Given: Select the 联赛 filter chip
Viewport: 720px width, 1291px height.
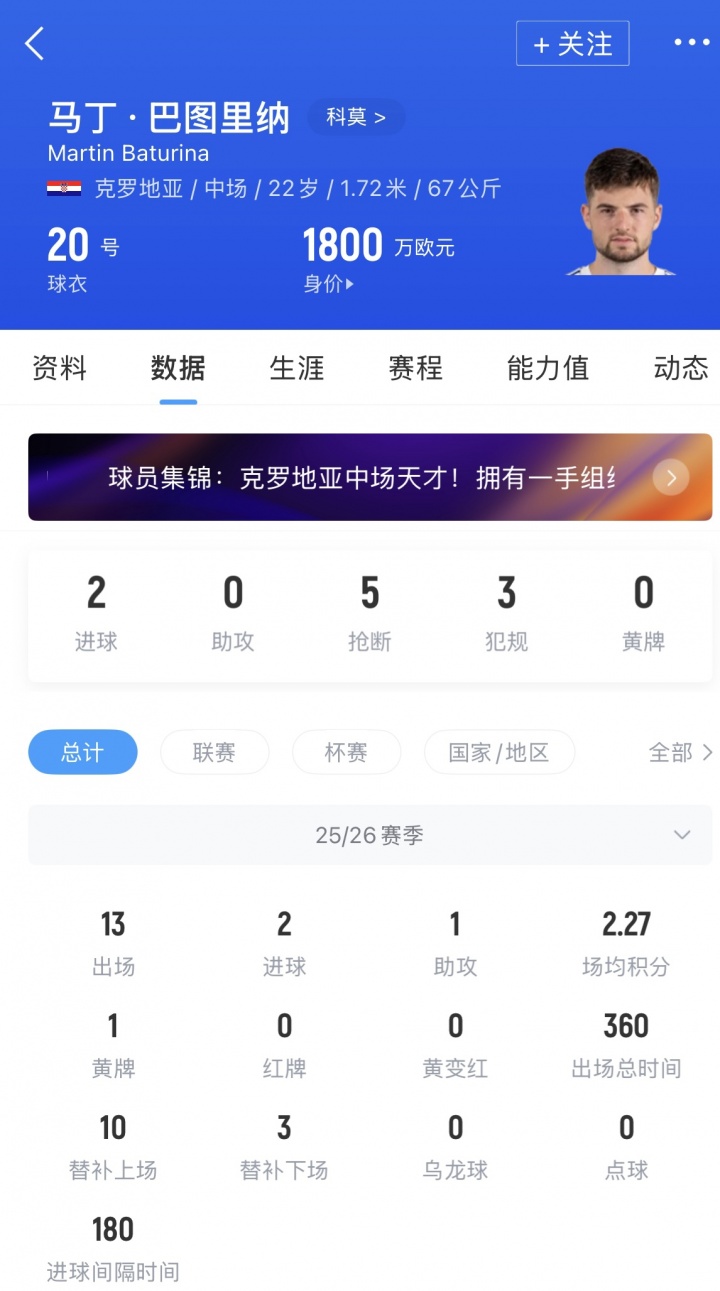Looking at the screenshot, I should [214, 753].
